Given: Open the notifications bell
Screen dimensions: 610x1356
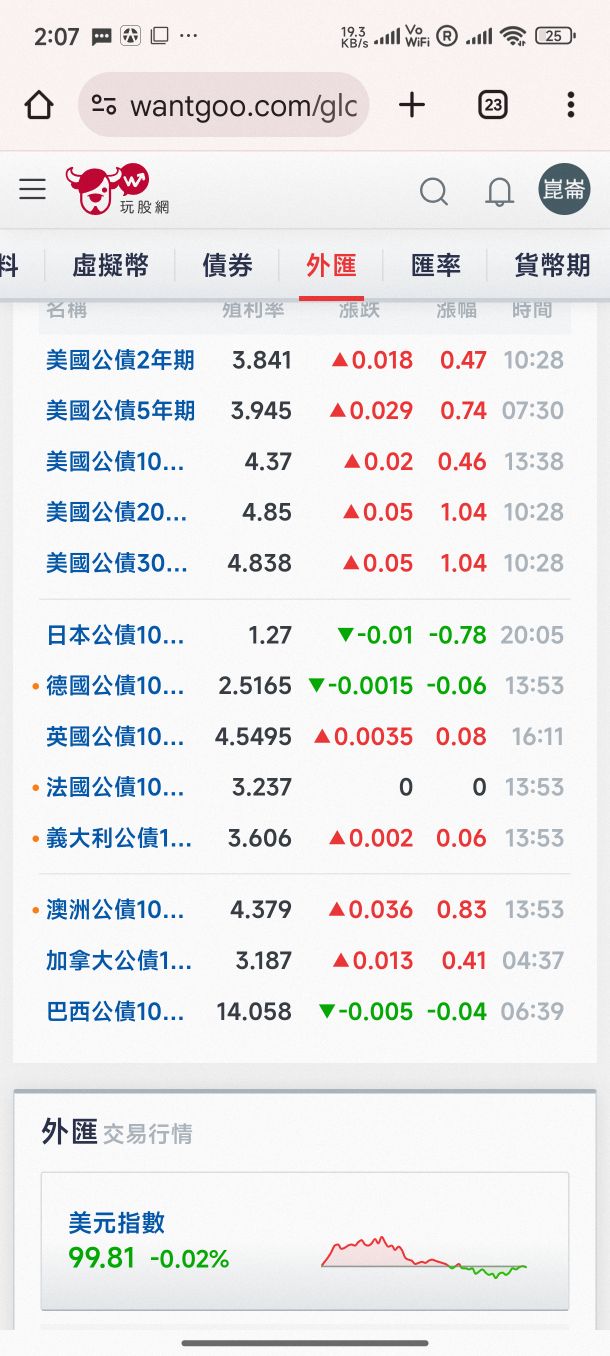Looking at the screenshot, I should tap(498, 191).
